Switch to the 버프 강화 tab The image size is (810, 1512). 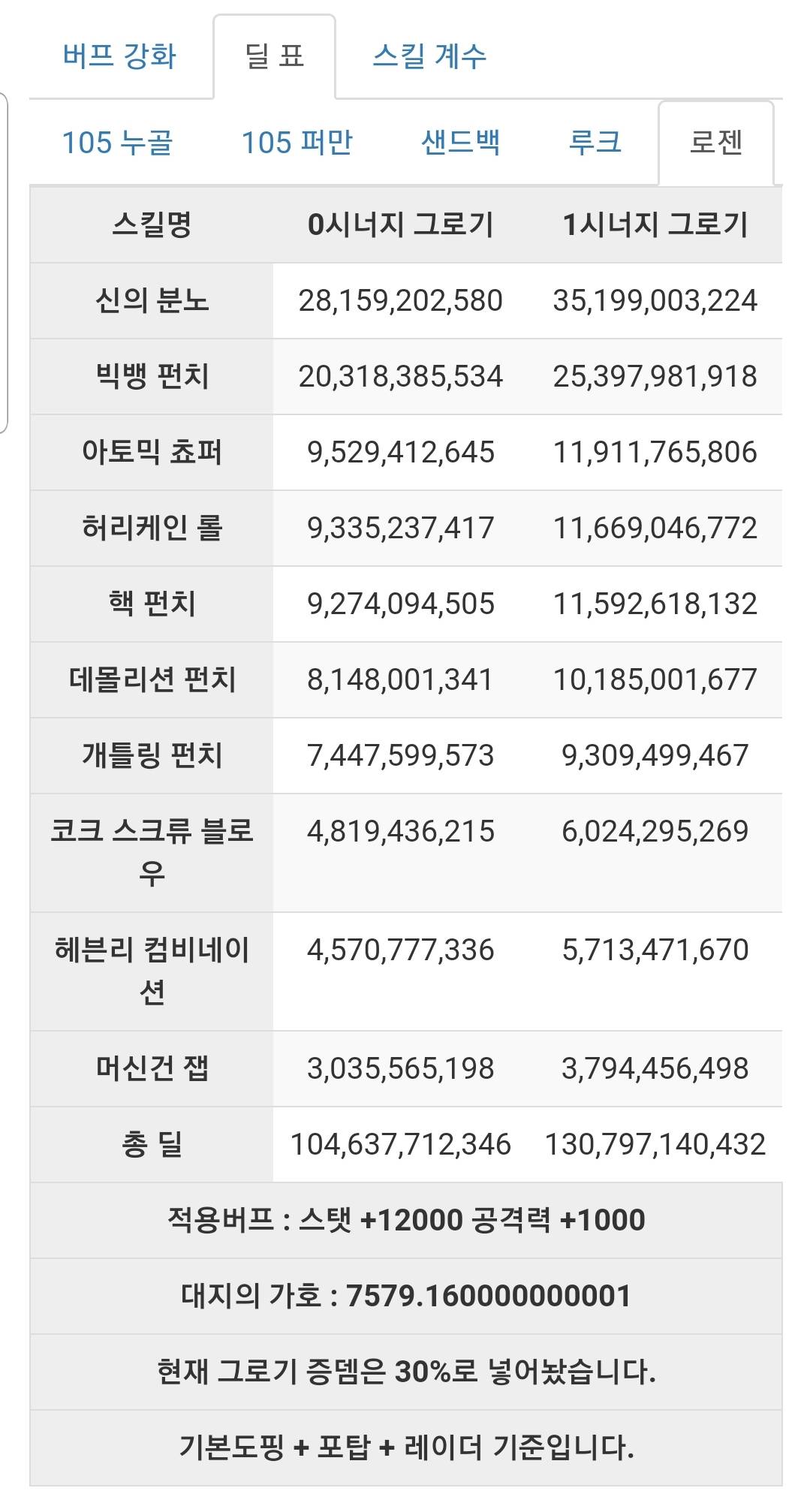[x=119, y=57]
